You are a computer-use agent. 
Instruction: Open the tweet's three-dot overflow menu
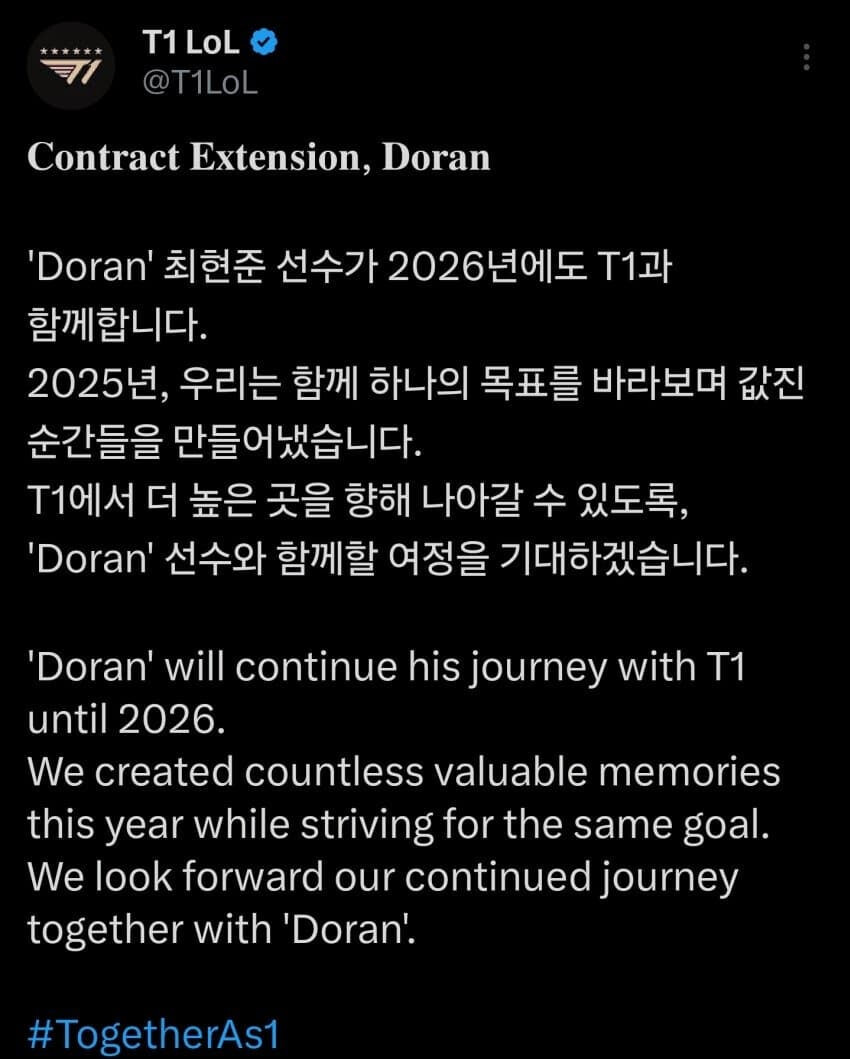click(807, 57)
